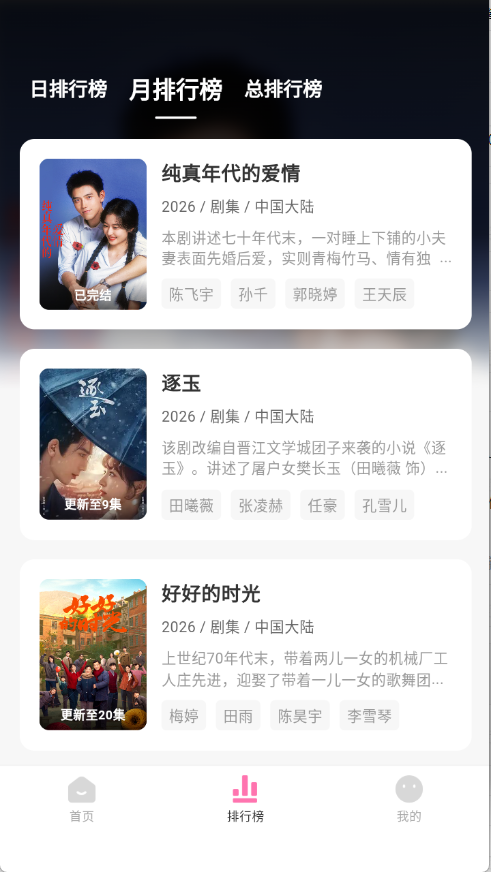Select the 月排行榜 tab

tap(176, 90)
